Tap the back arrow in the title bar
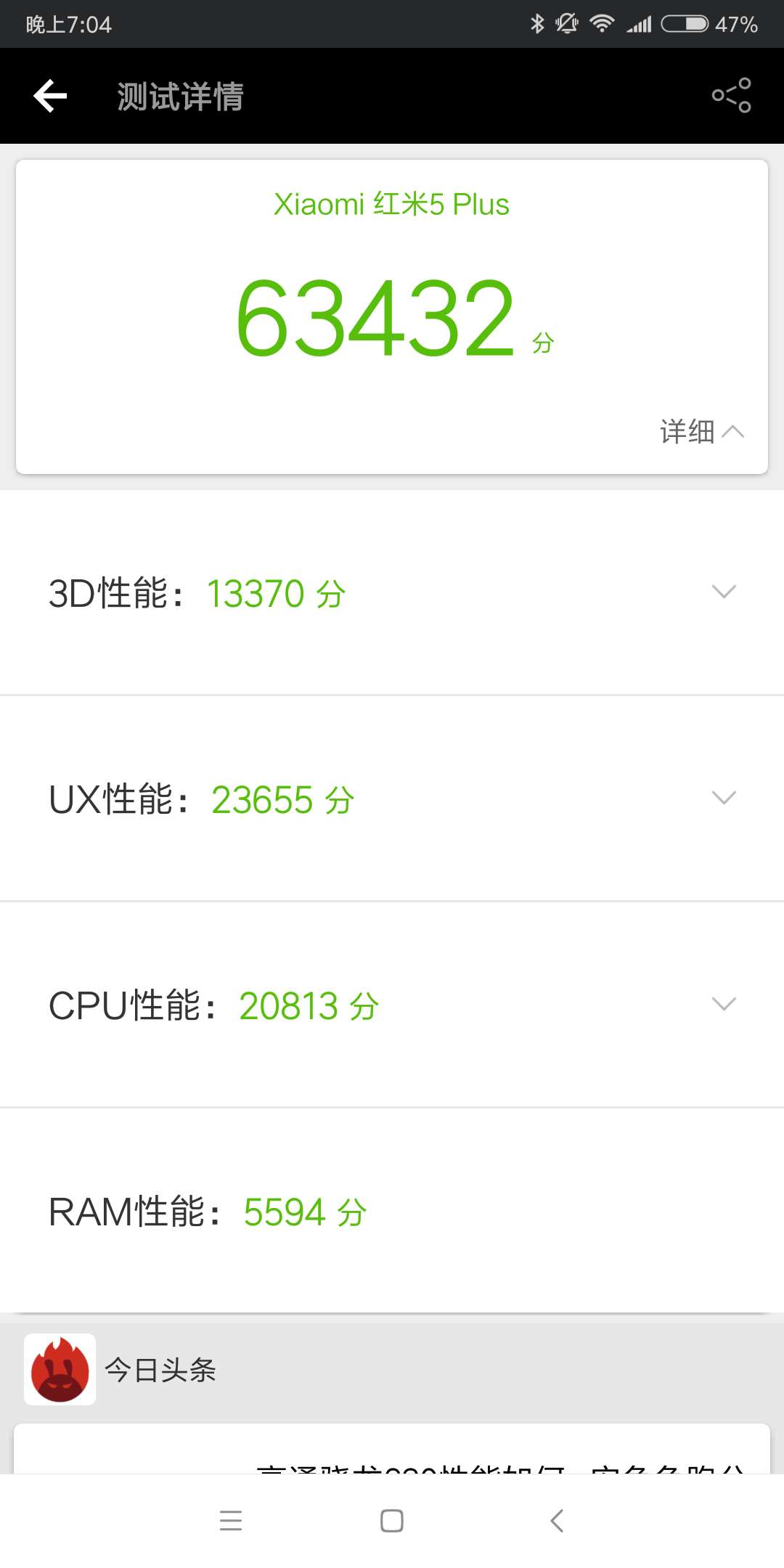The height and width of the screenshot is (1568, 784). pyautogui.click(x=48, y=95)
